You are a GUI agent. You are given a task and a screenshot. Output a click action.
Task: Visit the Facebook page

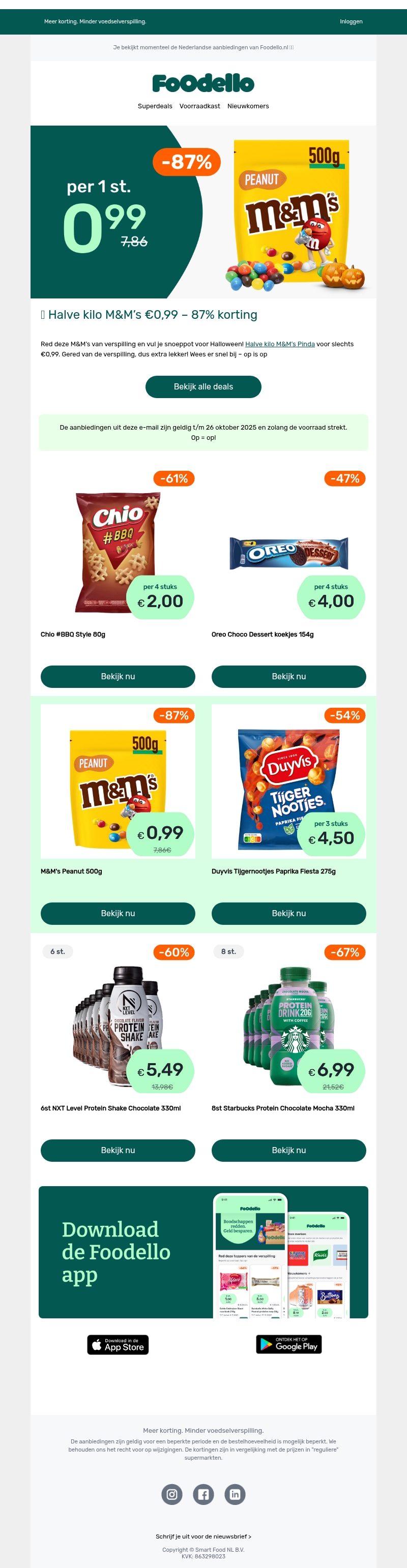(x=203, y=1494)
